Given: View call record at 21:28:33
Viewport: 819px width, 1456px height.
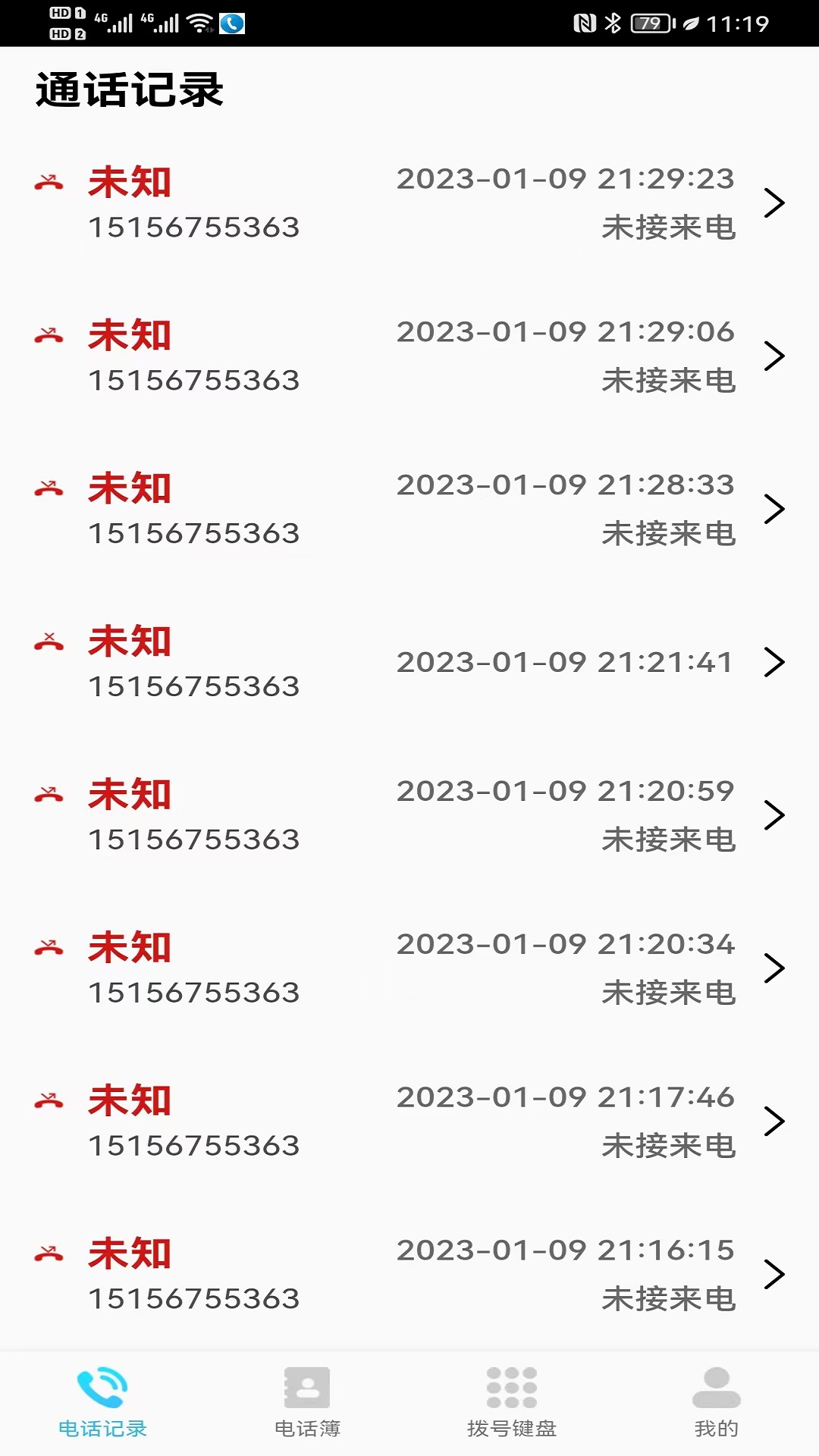Looking at the screenshot, I should (x=409, y=510).
